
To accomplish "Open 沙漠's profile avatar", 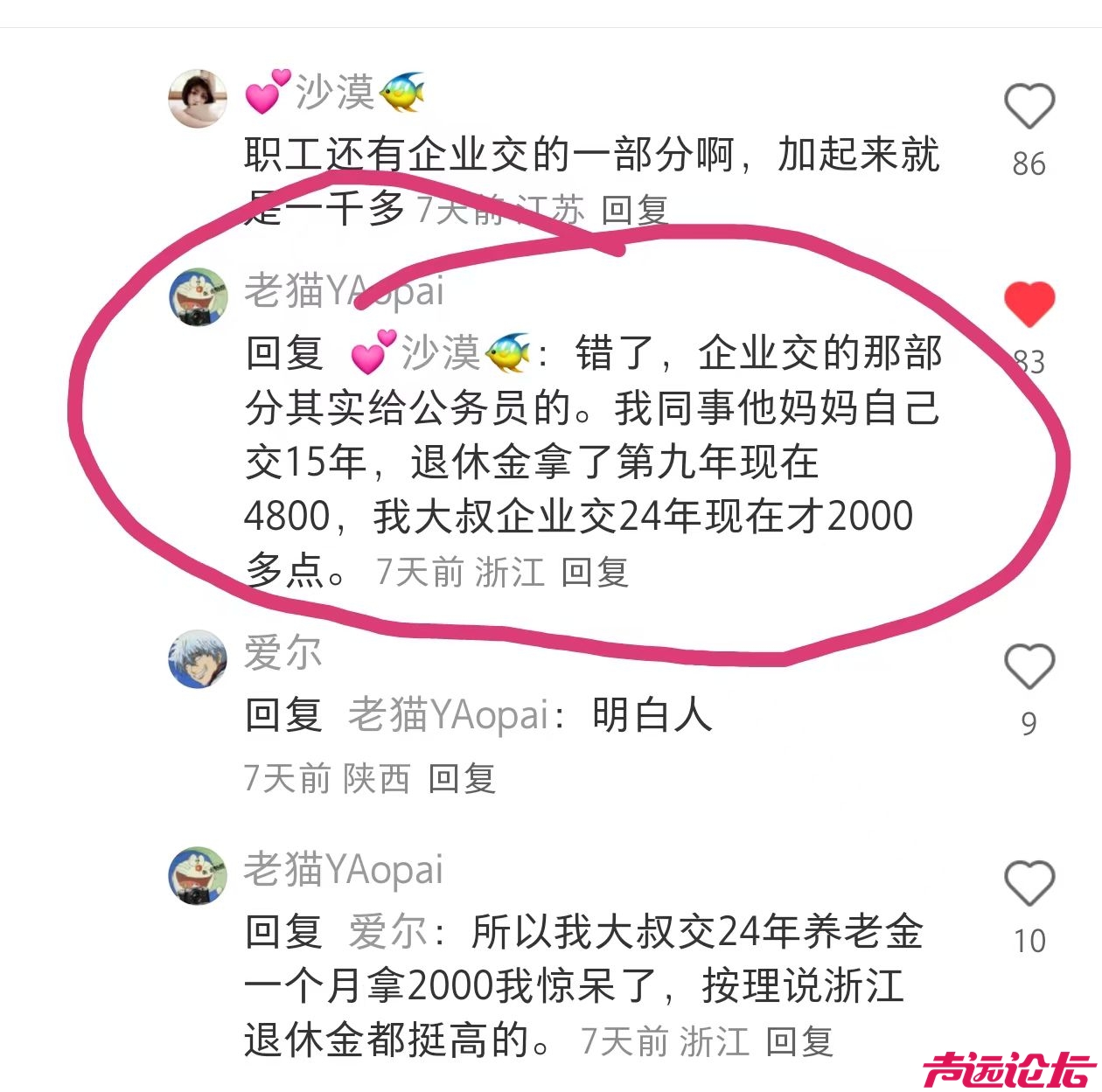I will click(198, 99).
